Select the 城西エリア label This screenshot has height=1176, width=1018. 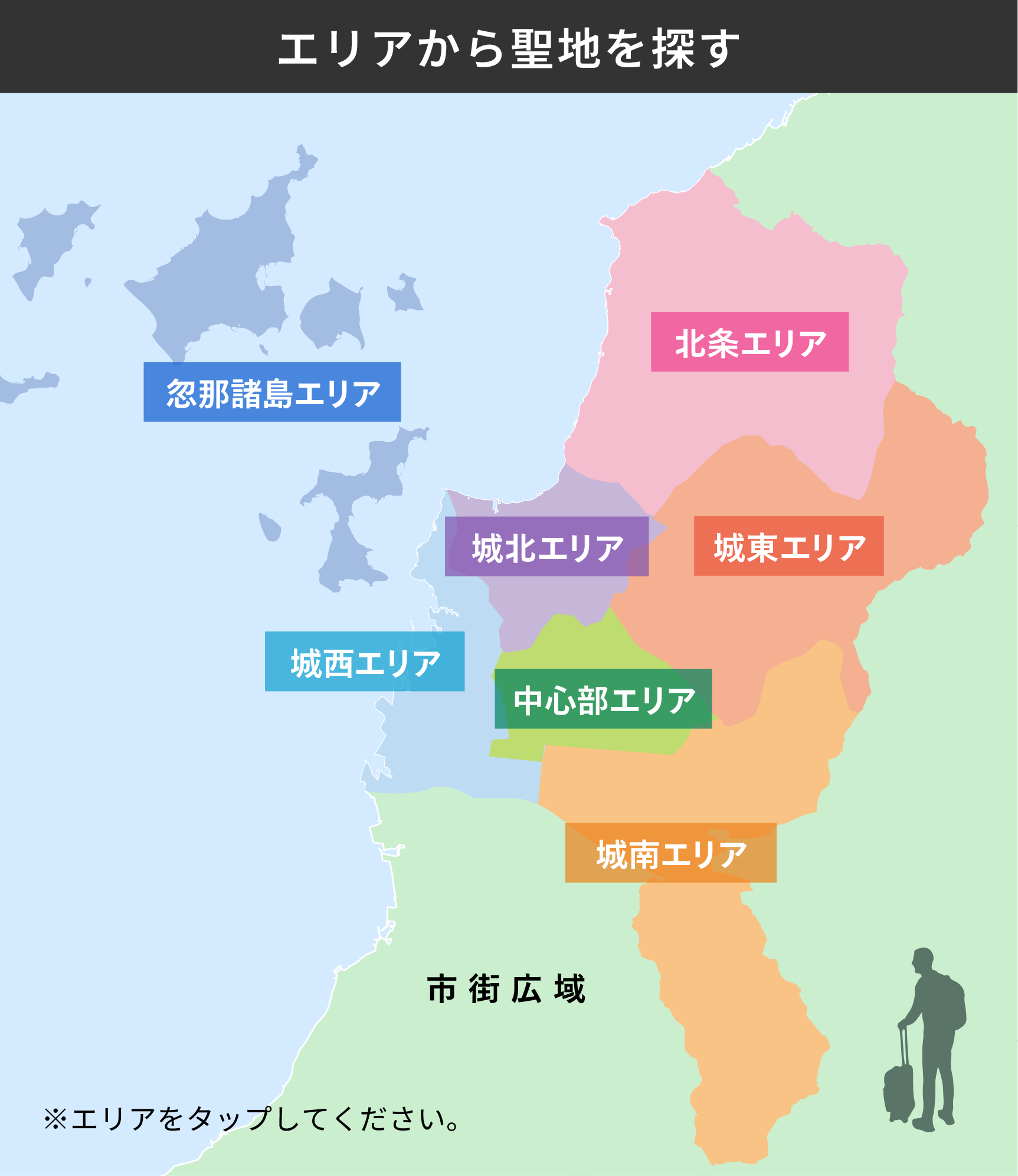coord(365,661)
